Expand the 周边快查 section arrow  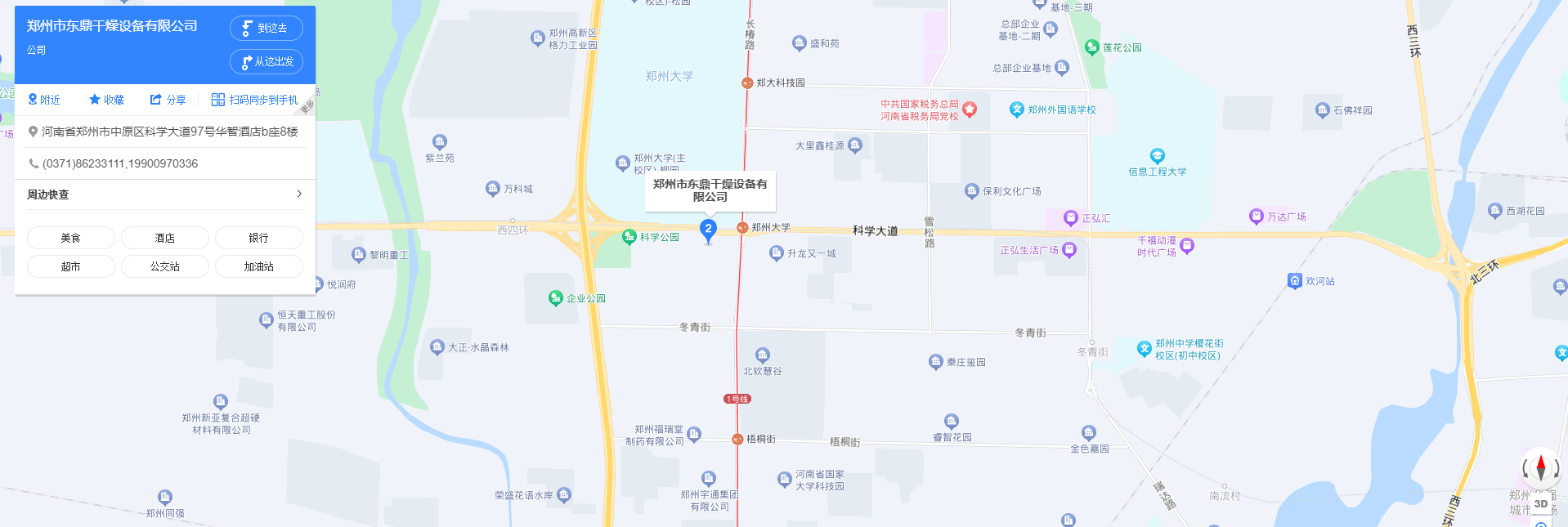coord(299,194)
